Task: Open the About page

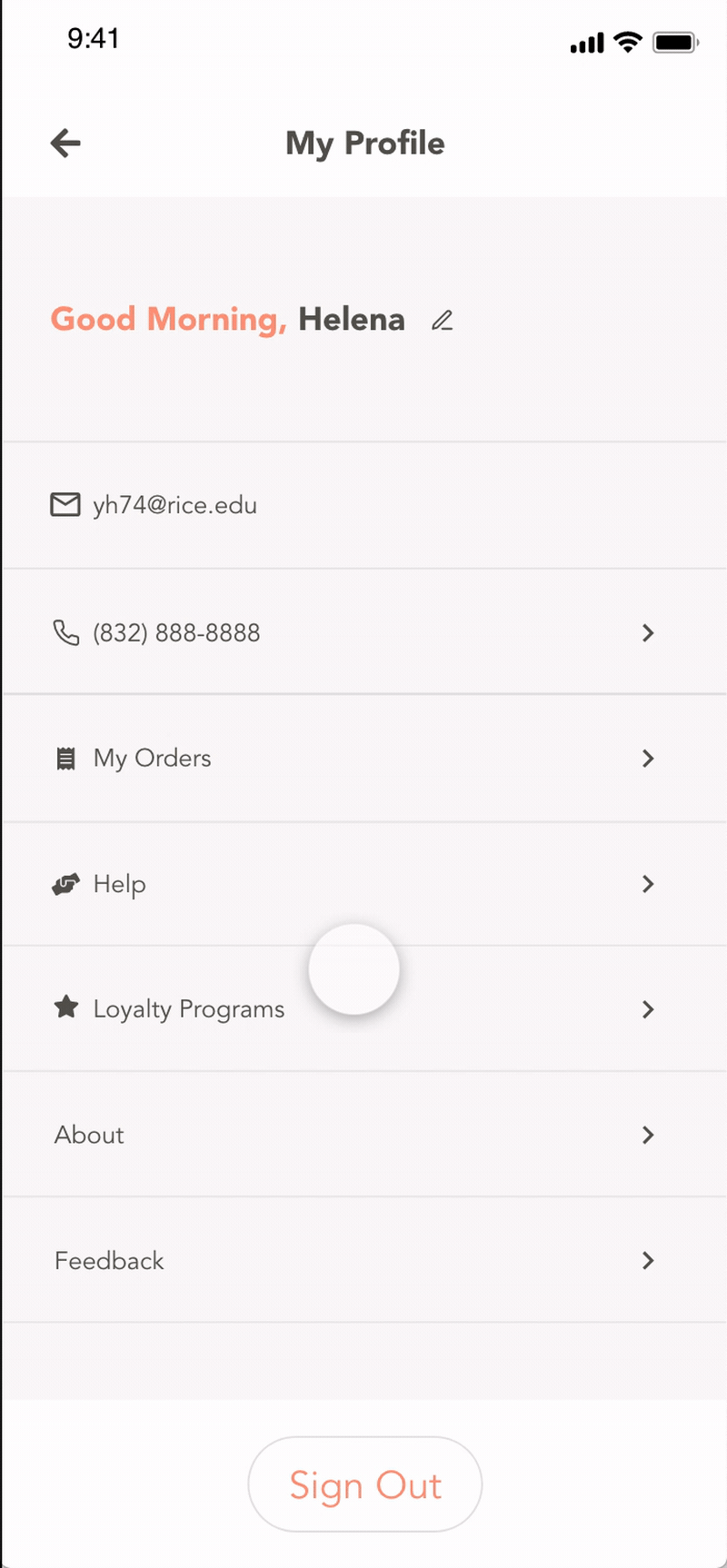Action: click(x=363, y=1135)
